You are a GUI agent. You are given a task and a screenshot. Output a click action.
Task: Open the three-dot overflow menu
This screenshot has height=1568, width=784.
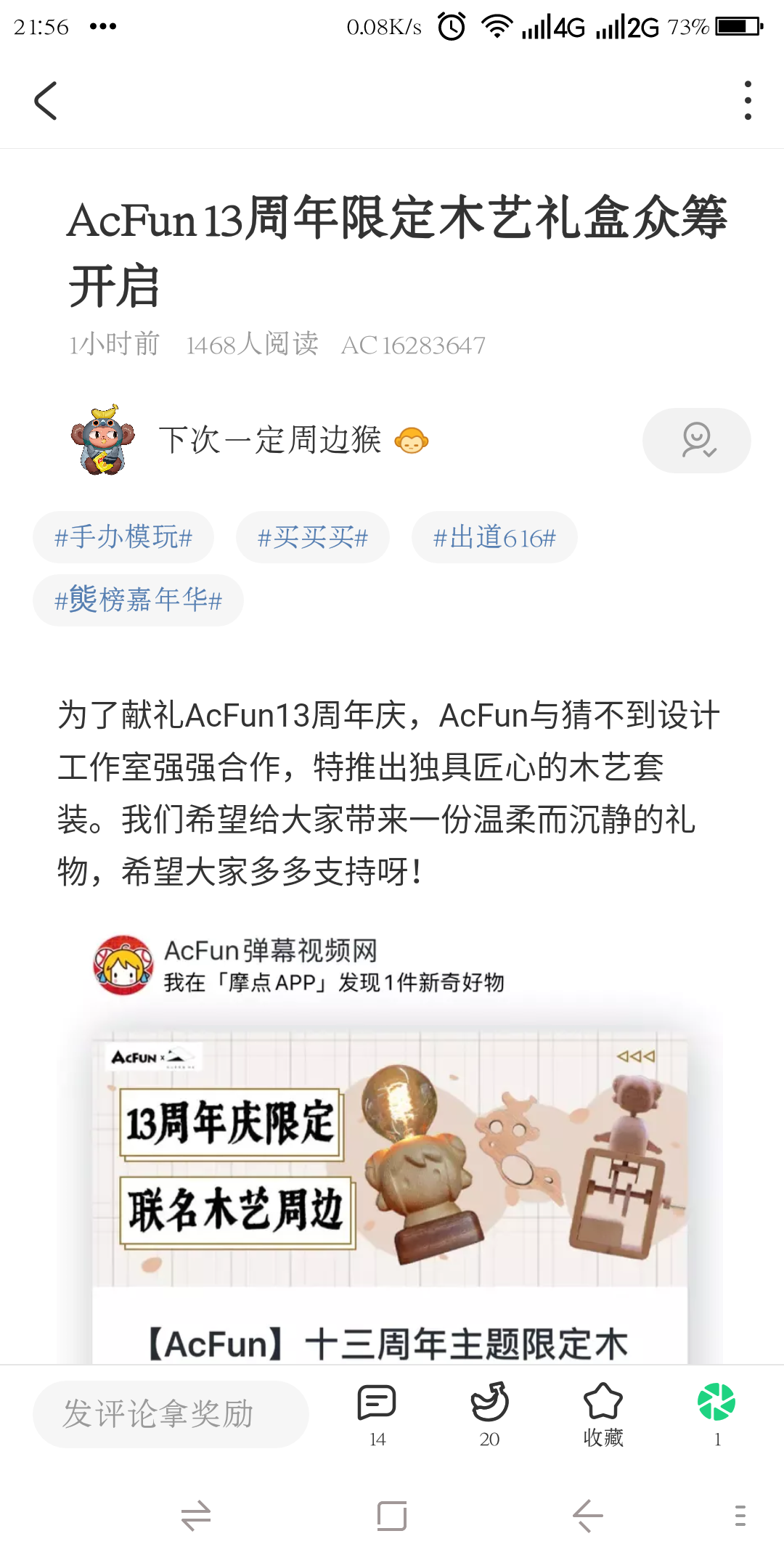pyautogui.click(x=748, y=100)
